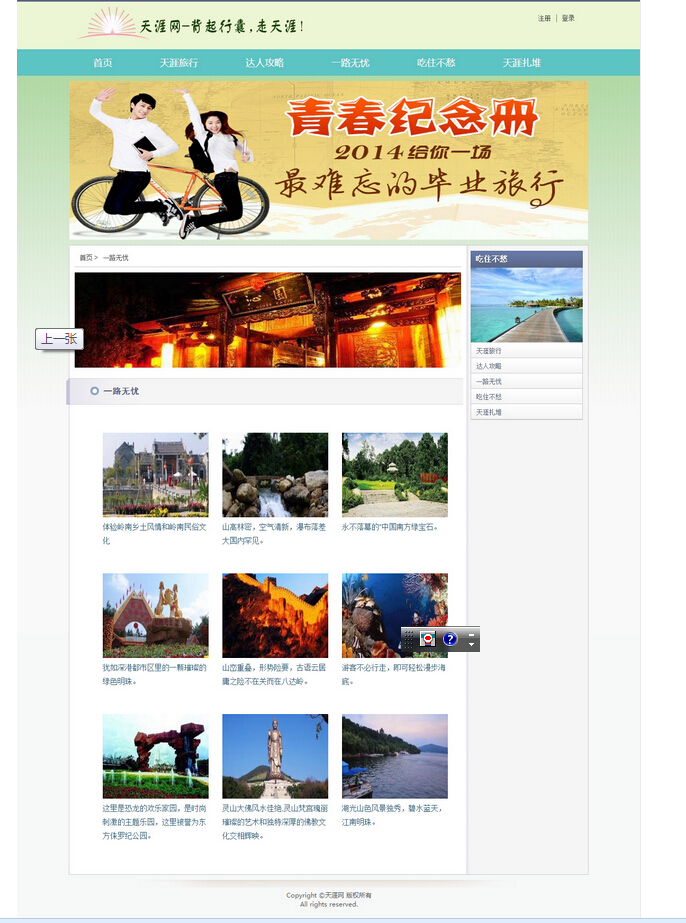View the 湖光山色 lake photo card
Screen dimensions: 686x923
395,755
